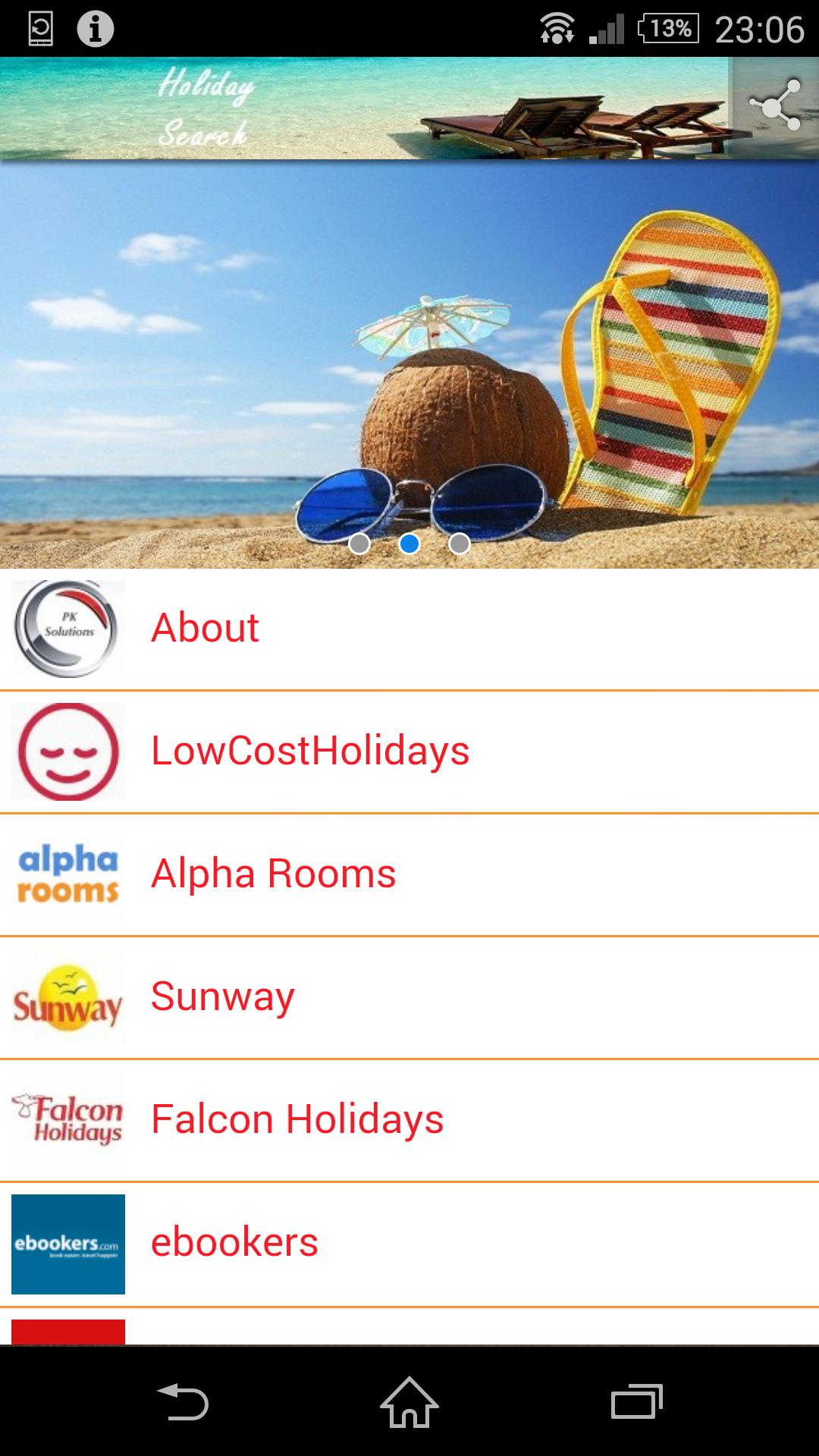819x1456 pixels.
Task: Tap the info icon in the status bar
Action: [91, 27]
